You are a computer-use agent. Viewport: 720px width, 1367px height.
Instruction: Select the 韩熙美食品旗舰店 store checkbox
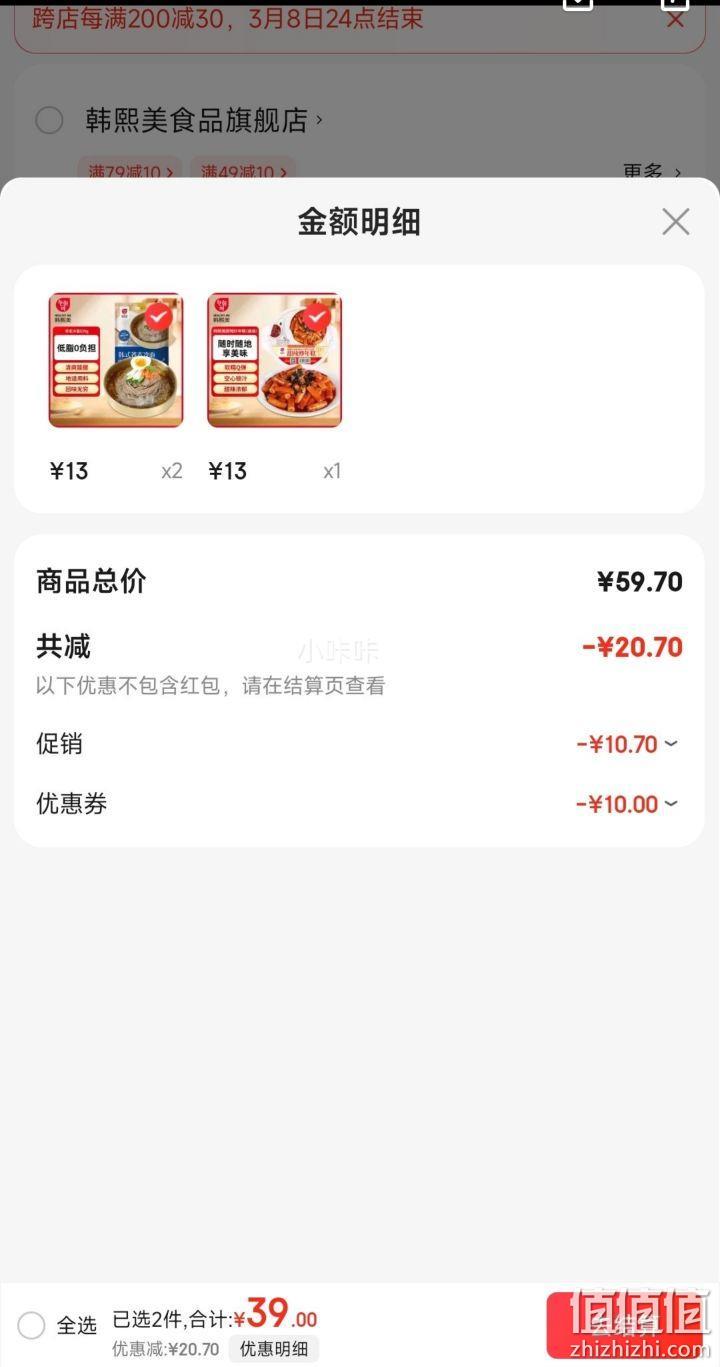(49, 121)
